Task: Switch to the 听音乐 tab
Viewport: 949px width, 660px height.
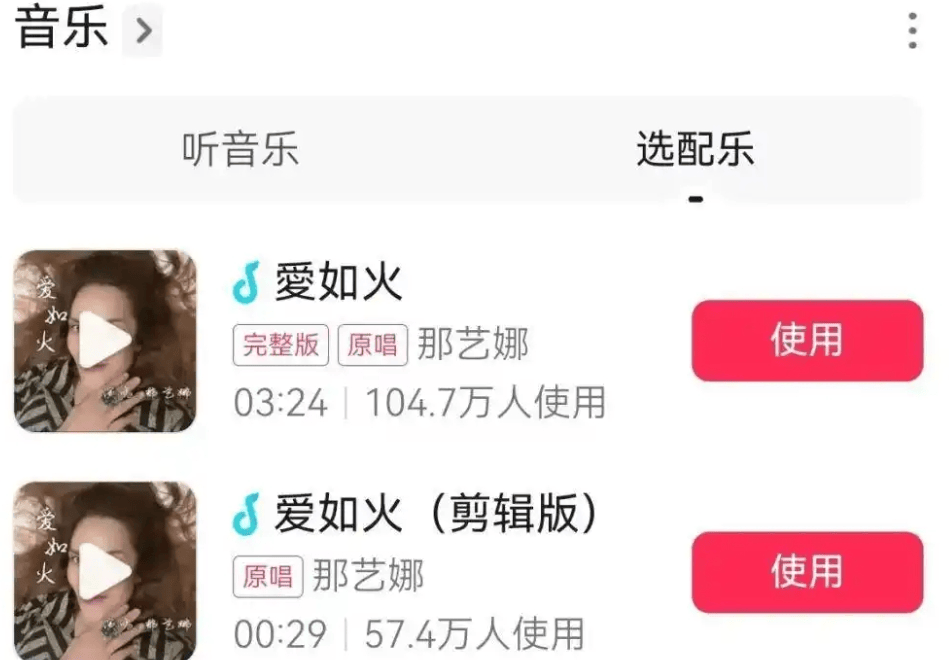Action: point(240,150)
